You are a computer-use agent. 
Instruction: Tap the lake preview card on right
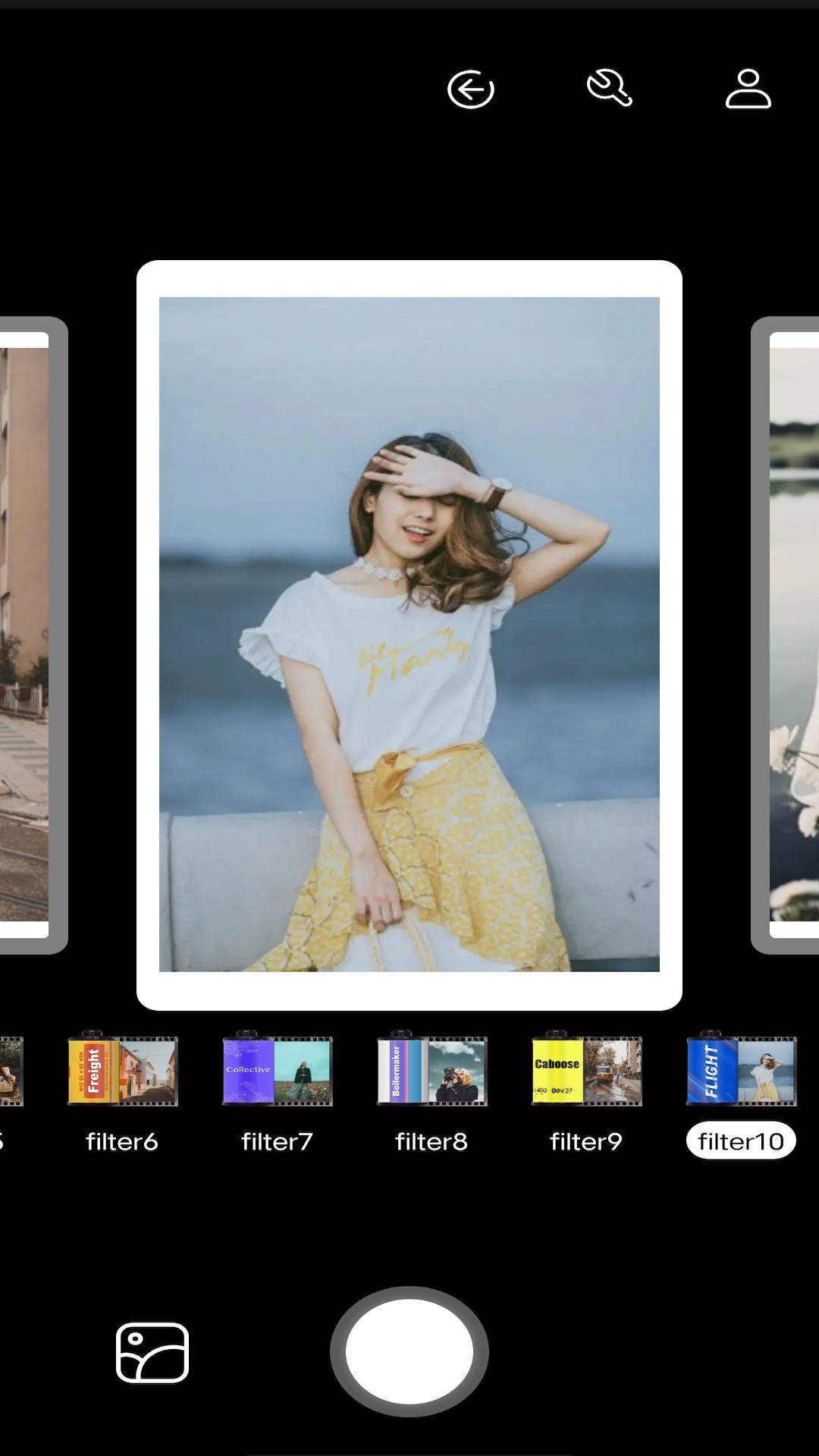789,635
